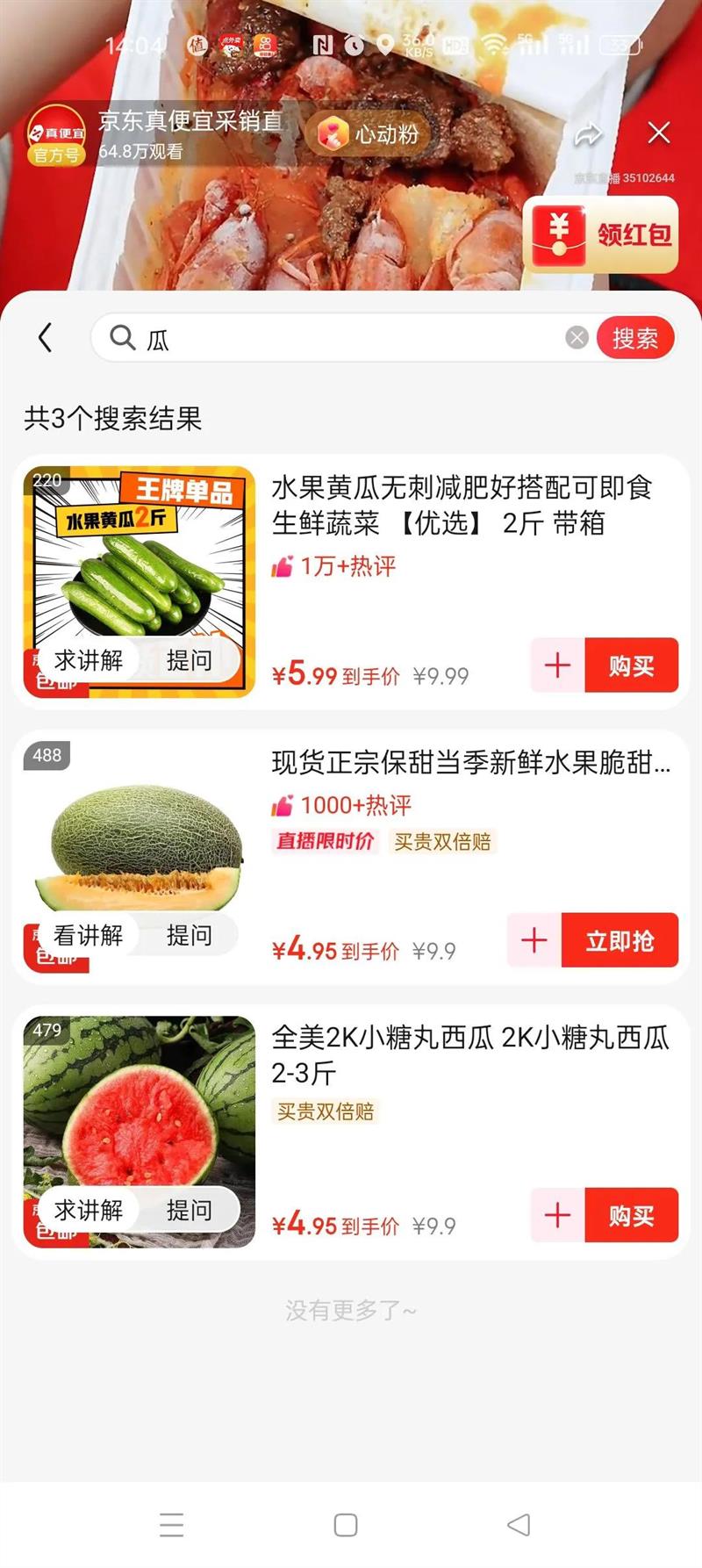Request an explanation of the 水果黄瓜
Screen dimensions: 702x1568
click(x=89, y=660)
